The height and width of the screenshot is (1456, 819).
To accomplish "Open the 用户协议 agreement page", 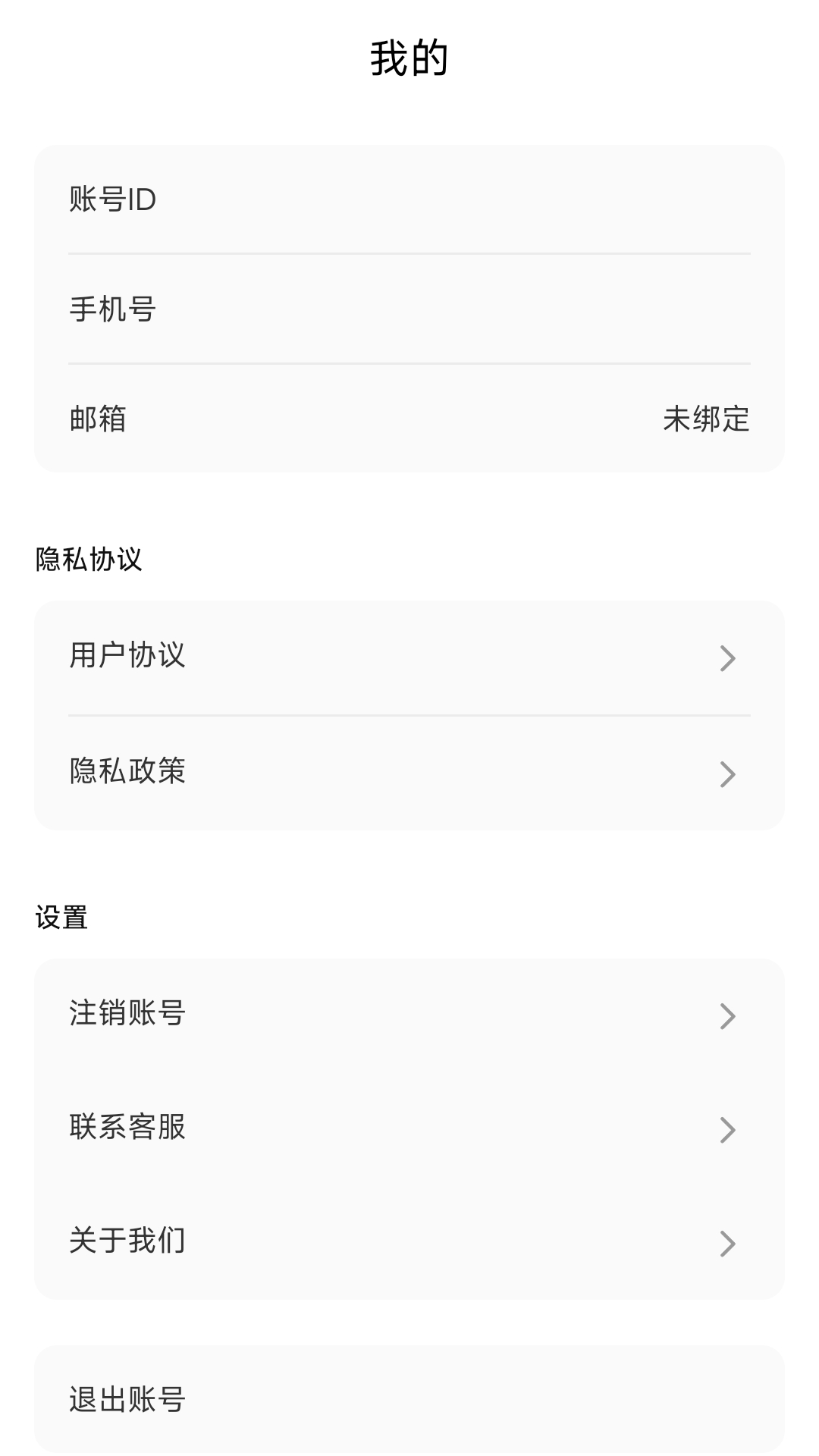I will (127, 657).
